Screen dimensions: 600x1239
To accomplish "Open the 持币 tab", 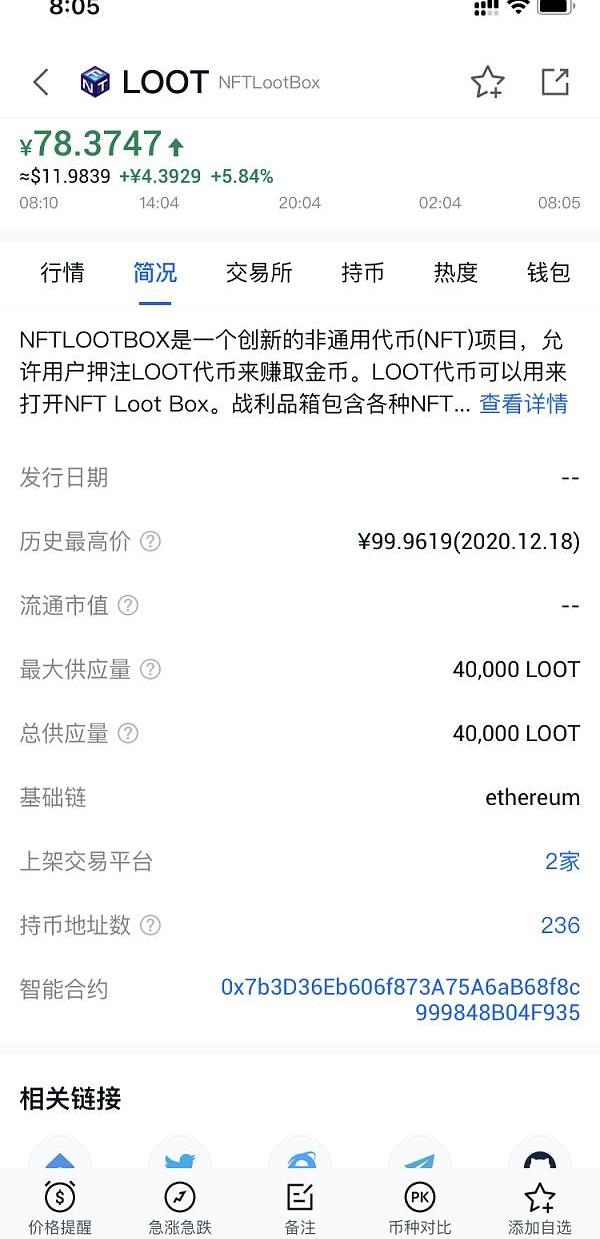I will point(362,272).
